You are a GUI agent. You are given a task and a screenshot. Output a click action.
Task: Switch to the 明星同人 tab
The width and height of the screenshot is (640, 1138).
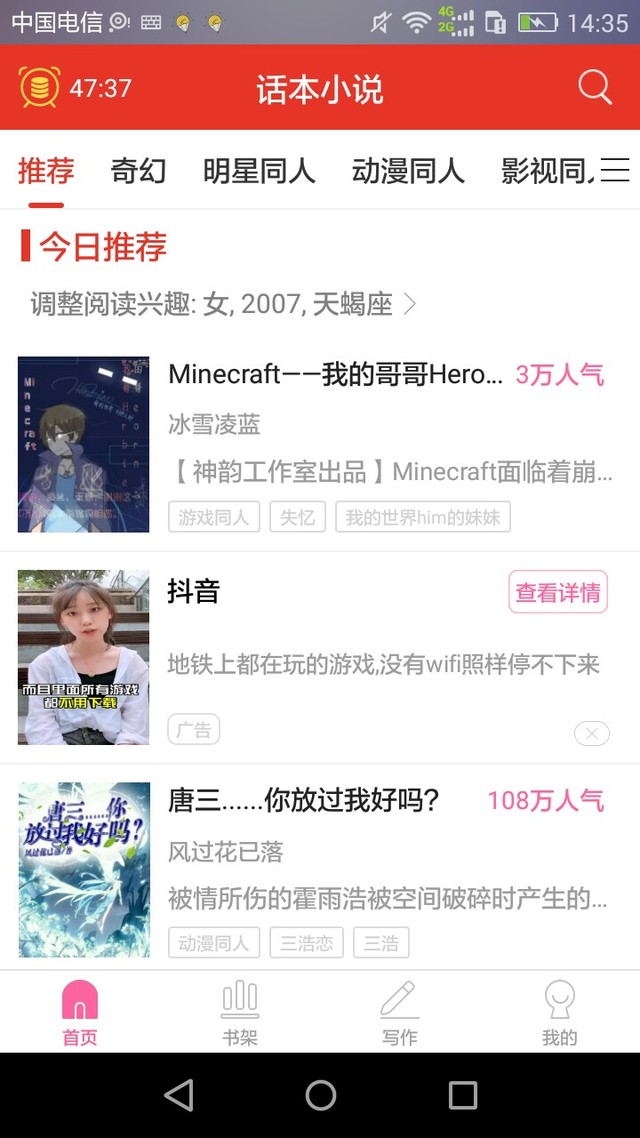pyautogui.click(x=259, y=171)
